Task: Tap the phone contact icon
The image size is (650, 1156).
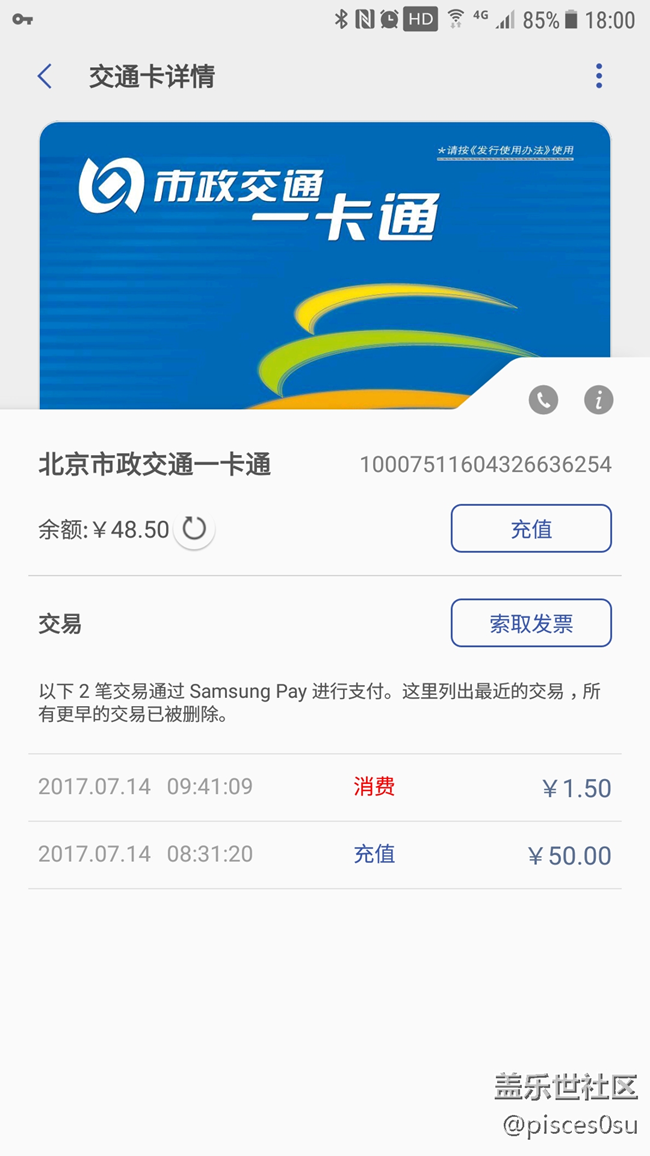Action: (543, 401)
